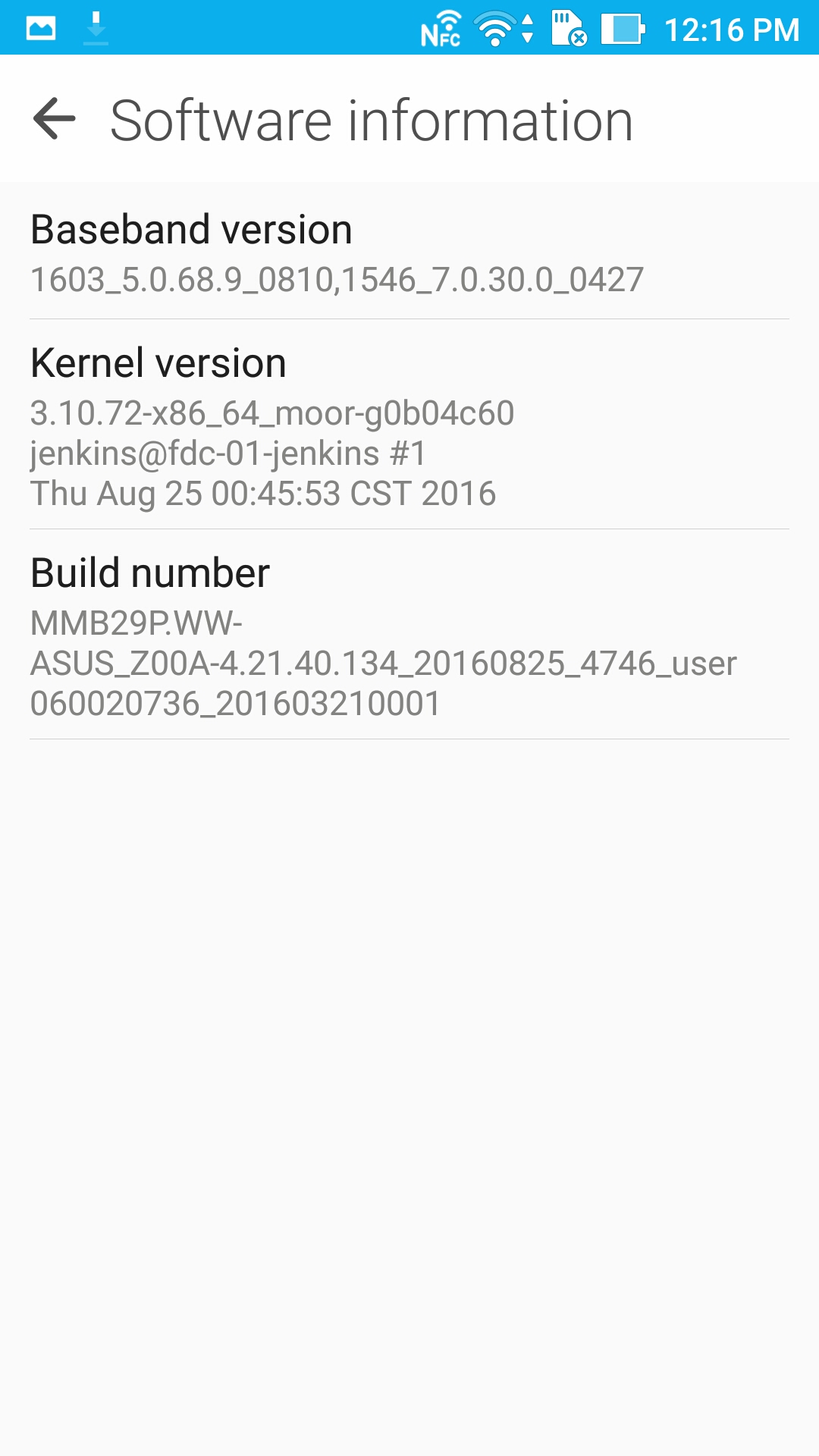This screenshot has height=1456, width=819.
Task: Tap the Build number row
Action: click(x=409, y=635)
